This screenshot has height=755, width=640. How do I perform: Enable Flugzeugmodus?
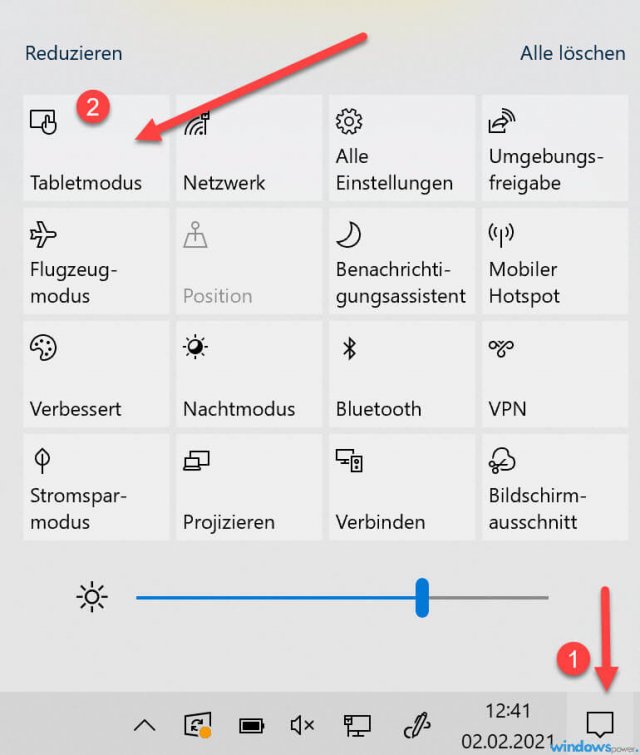(95, 261)
